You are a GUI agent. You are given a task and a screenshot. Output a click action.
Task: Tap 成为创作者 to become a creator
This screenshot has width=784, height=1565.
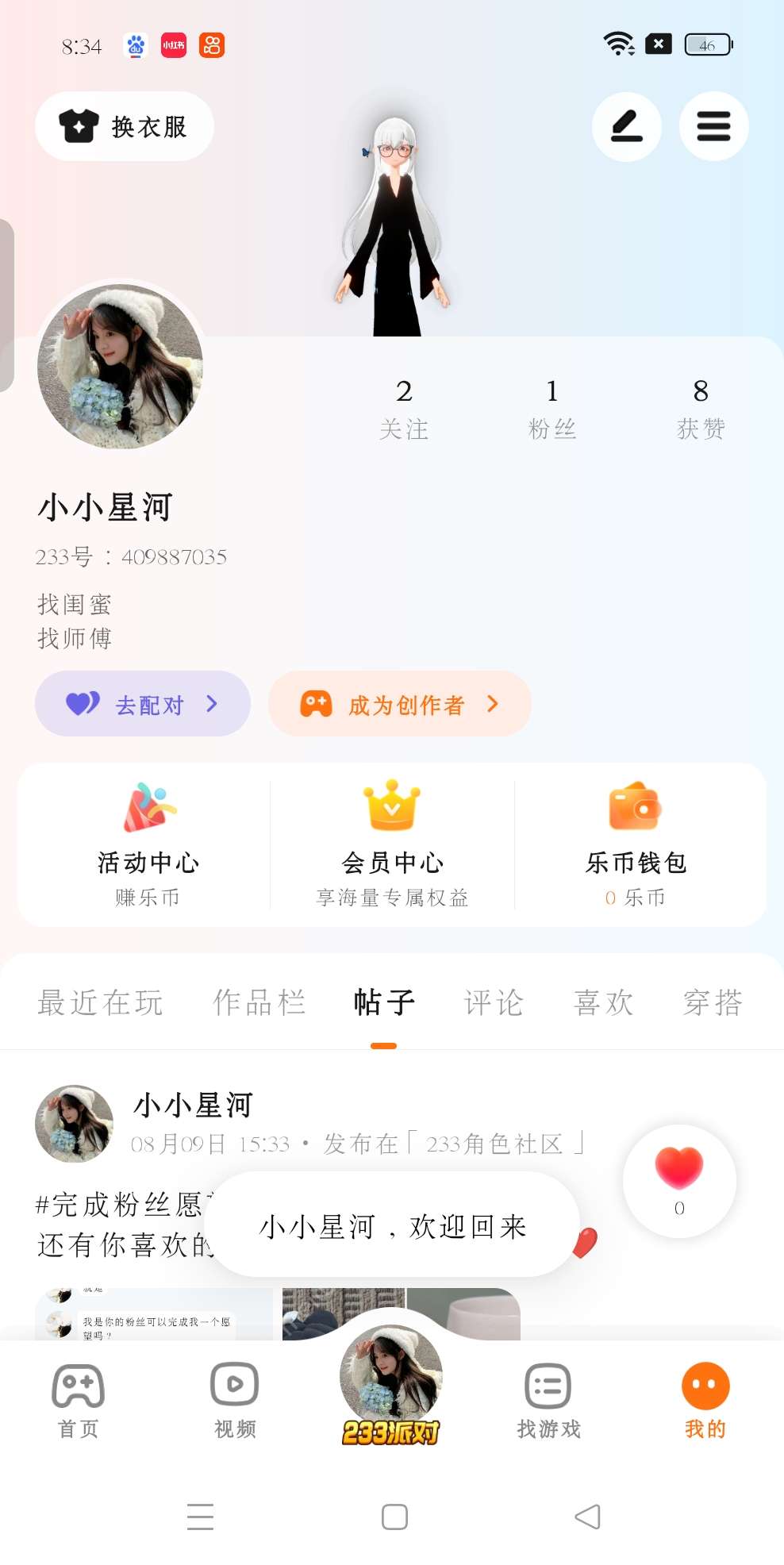[x=399, y=704]
